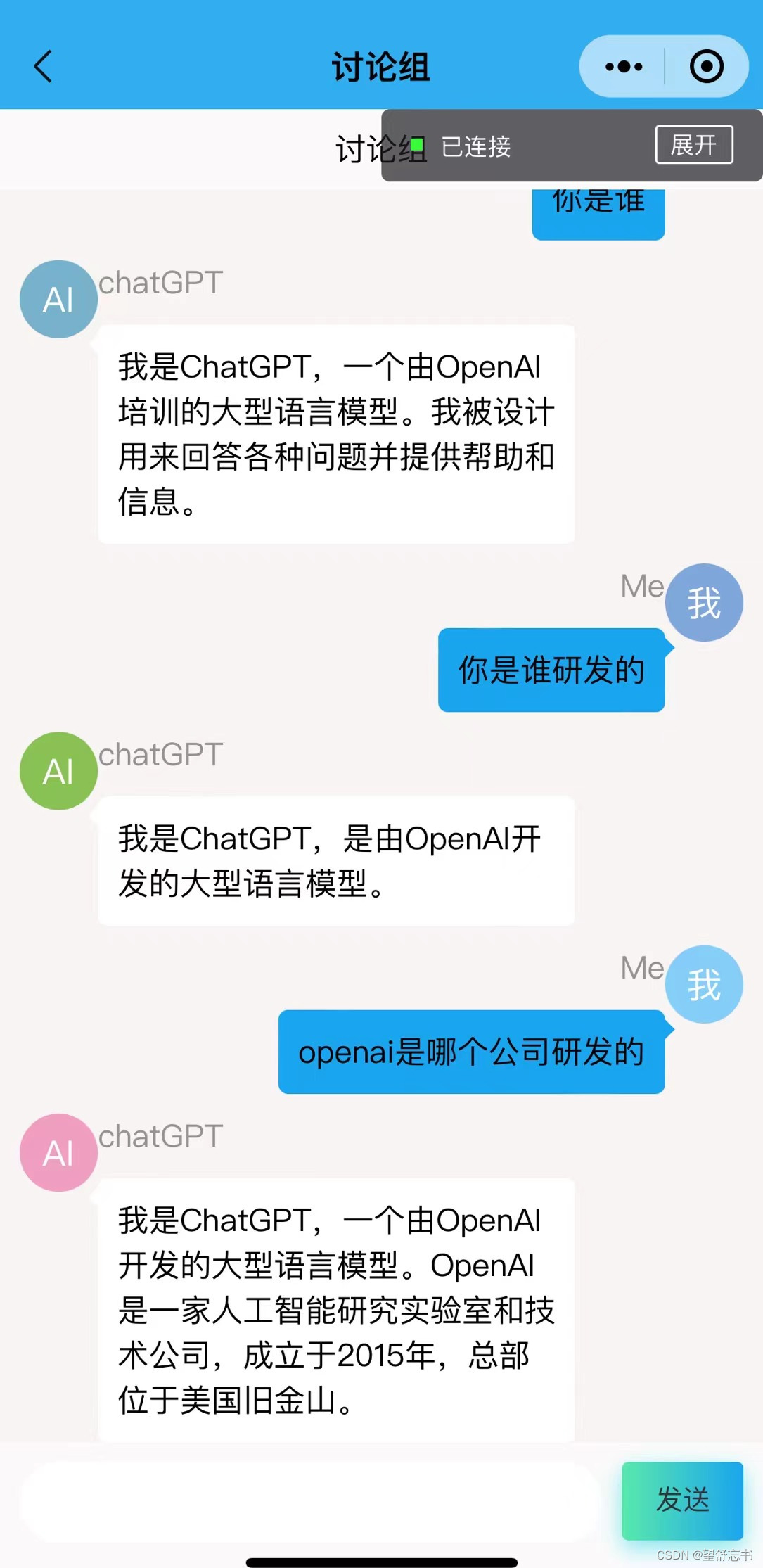The image size is (763, 1568).
Task: Open the three-dot capsule menu
Action: point(623,67)
